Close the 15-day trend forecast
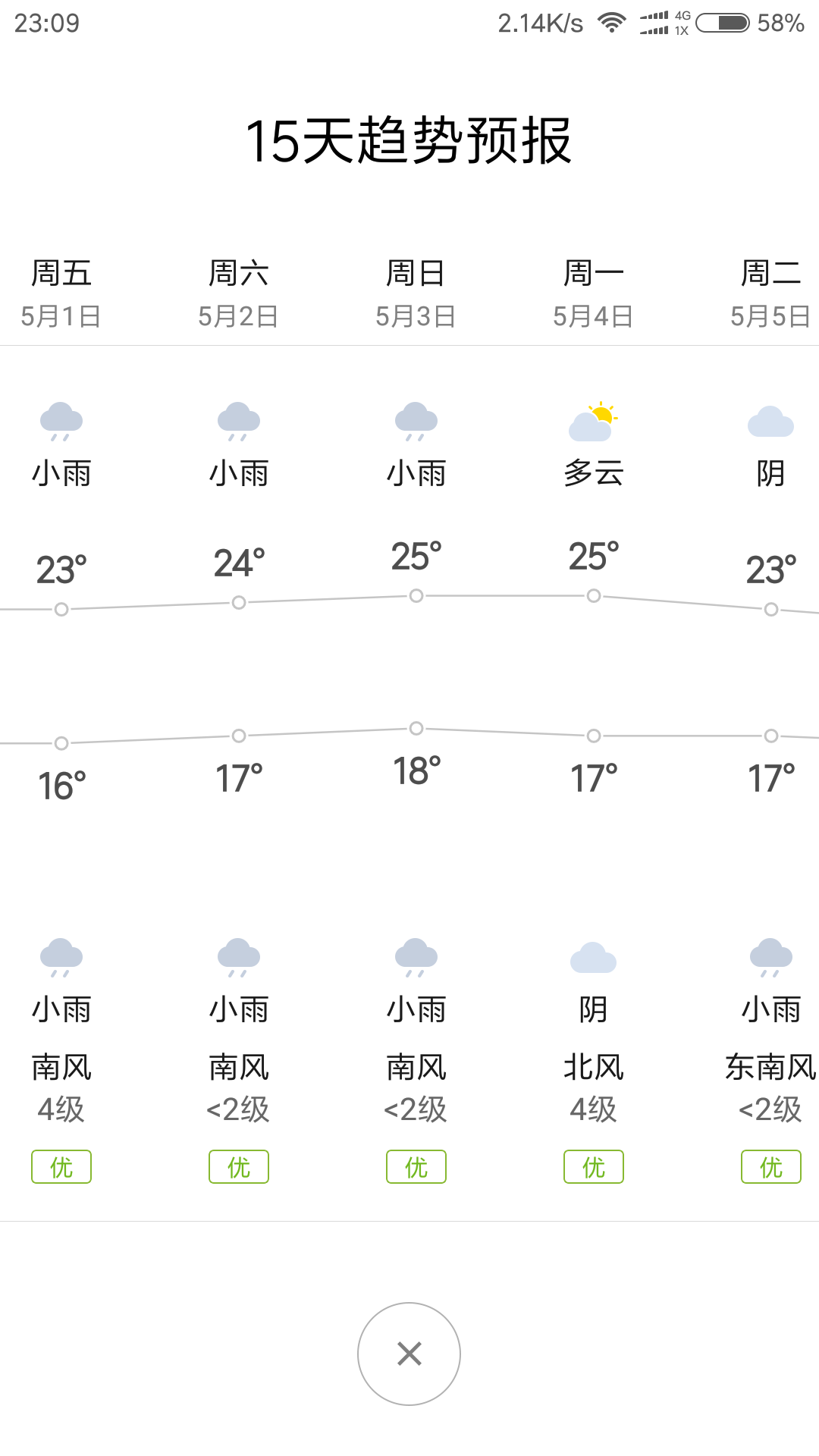 click(x=409, y=1354)
